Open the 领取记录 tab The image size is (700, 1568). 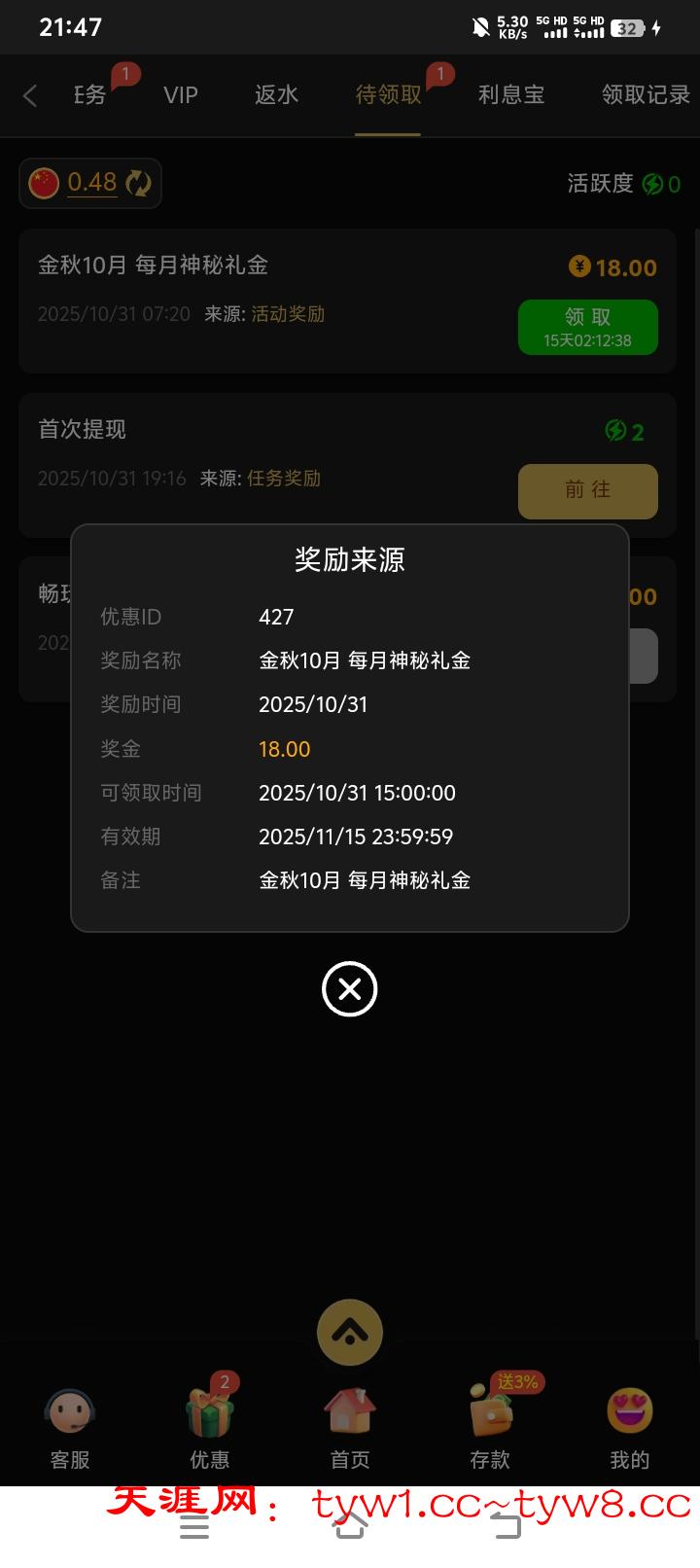point(645,95)
